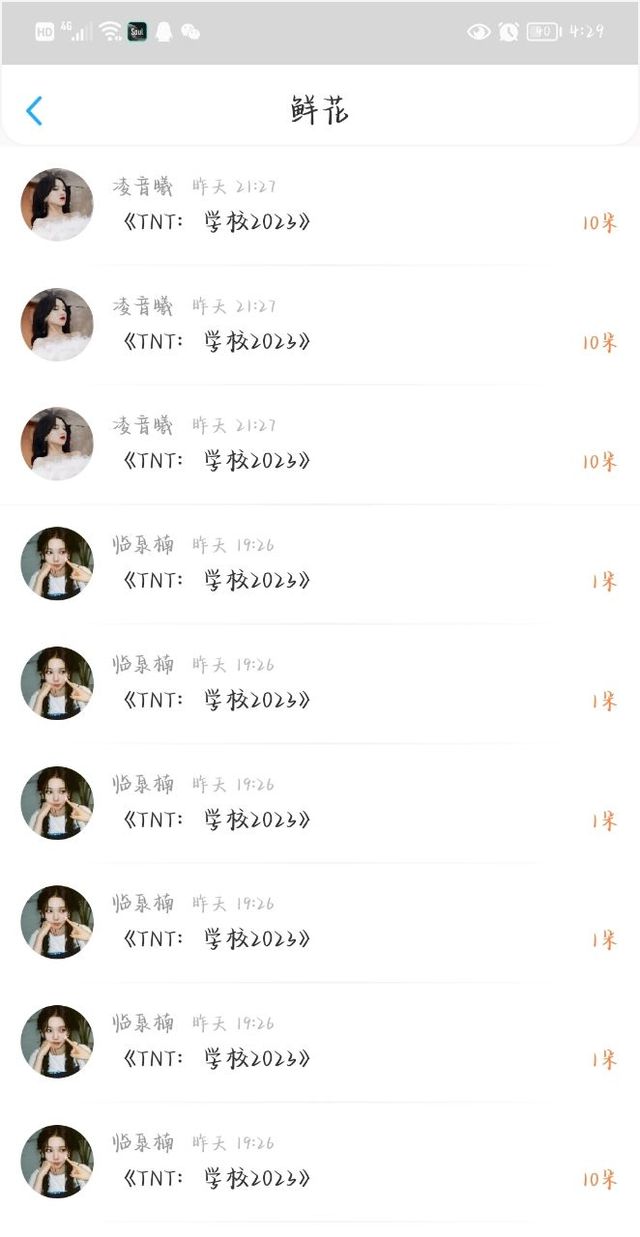Go back from the 鲜花 page

pos(34,111)
